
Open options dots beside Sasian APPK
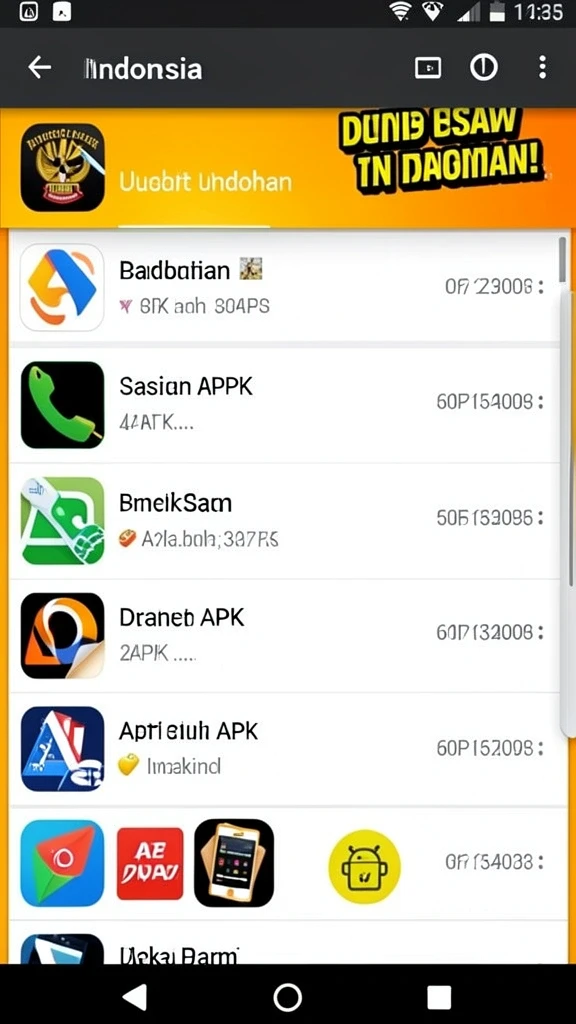click(540, 402)
